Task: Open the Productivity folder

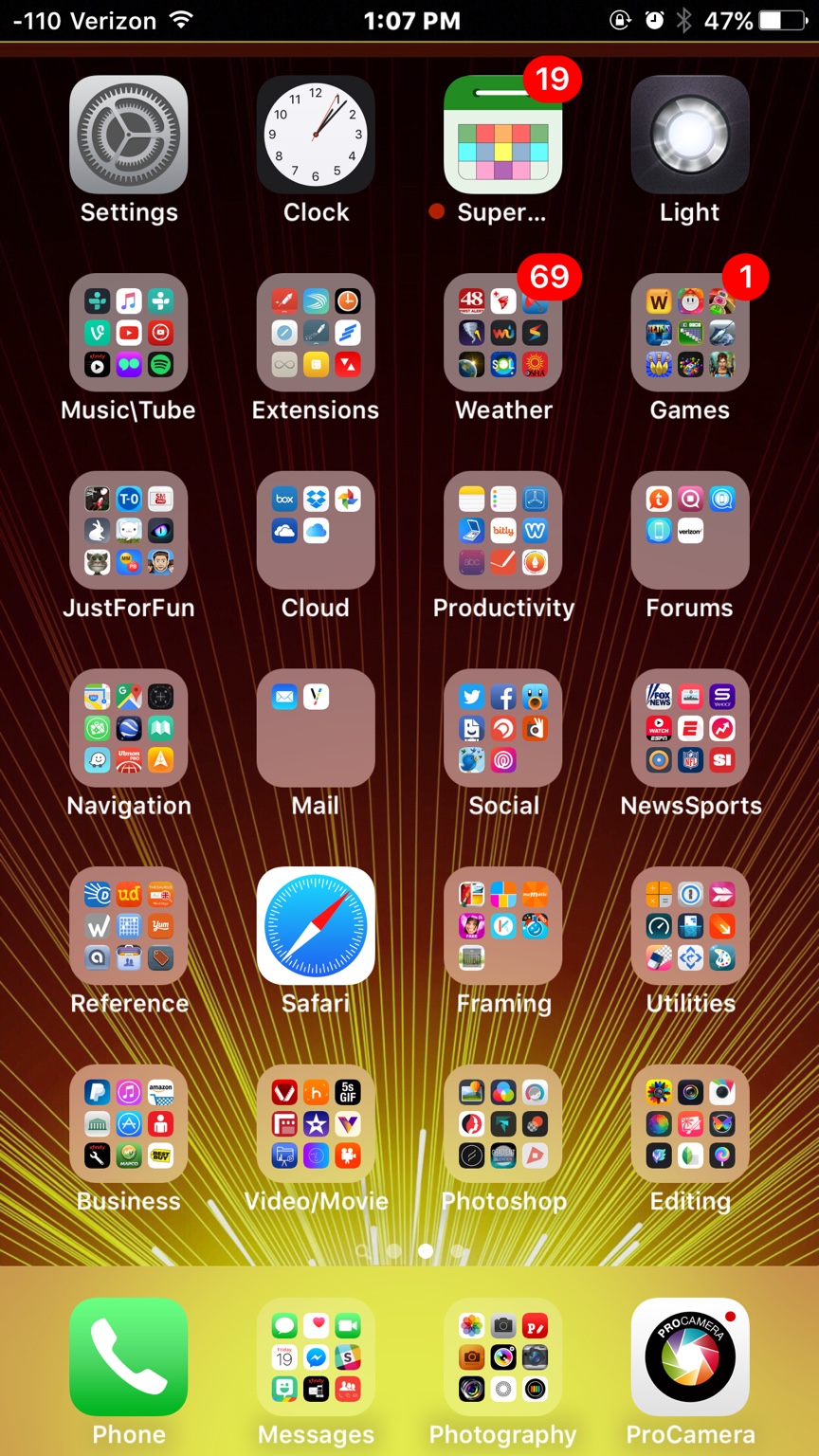Action: coord(503,530)
